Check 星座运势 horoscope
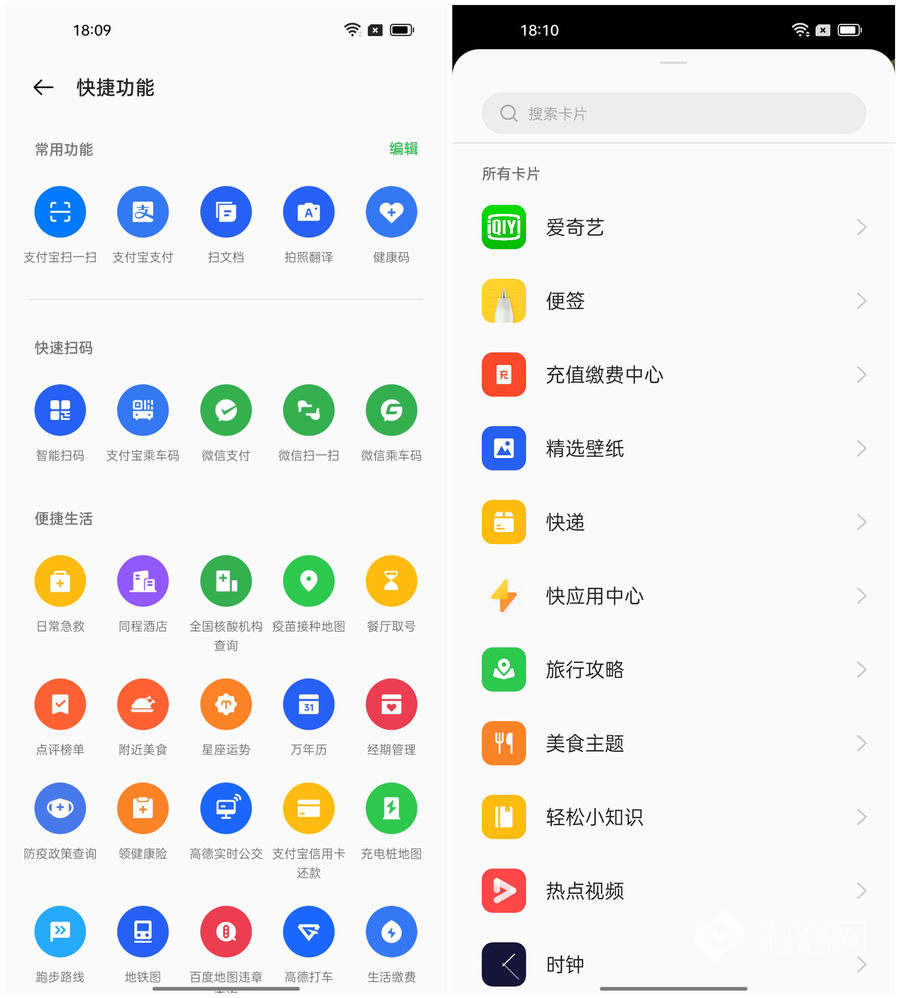Screen dimensions: 900x998 click(226, 704)
